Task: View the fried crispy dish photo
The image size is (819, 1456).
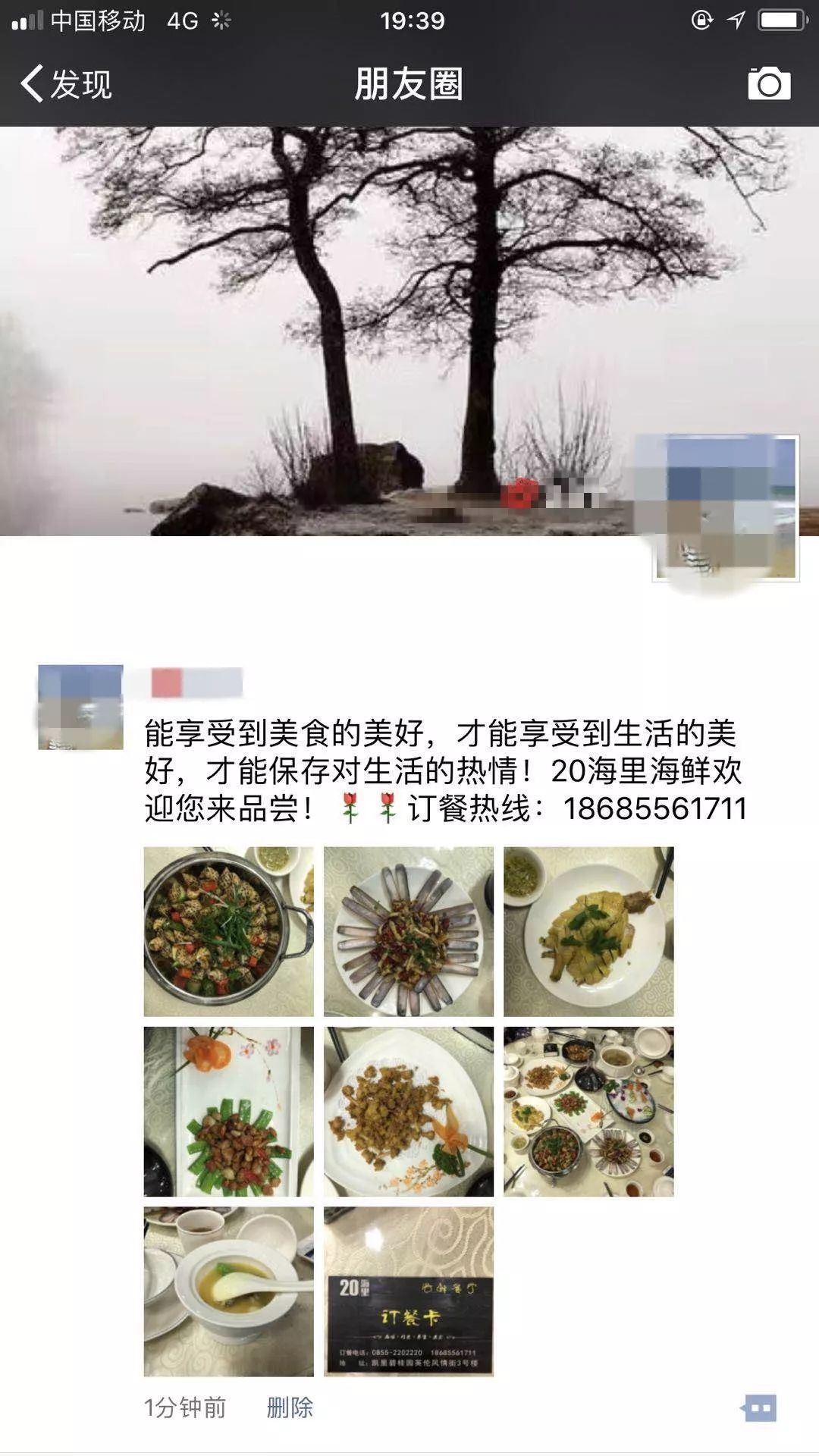Action: coord(408,1112)
